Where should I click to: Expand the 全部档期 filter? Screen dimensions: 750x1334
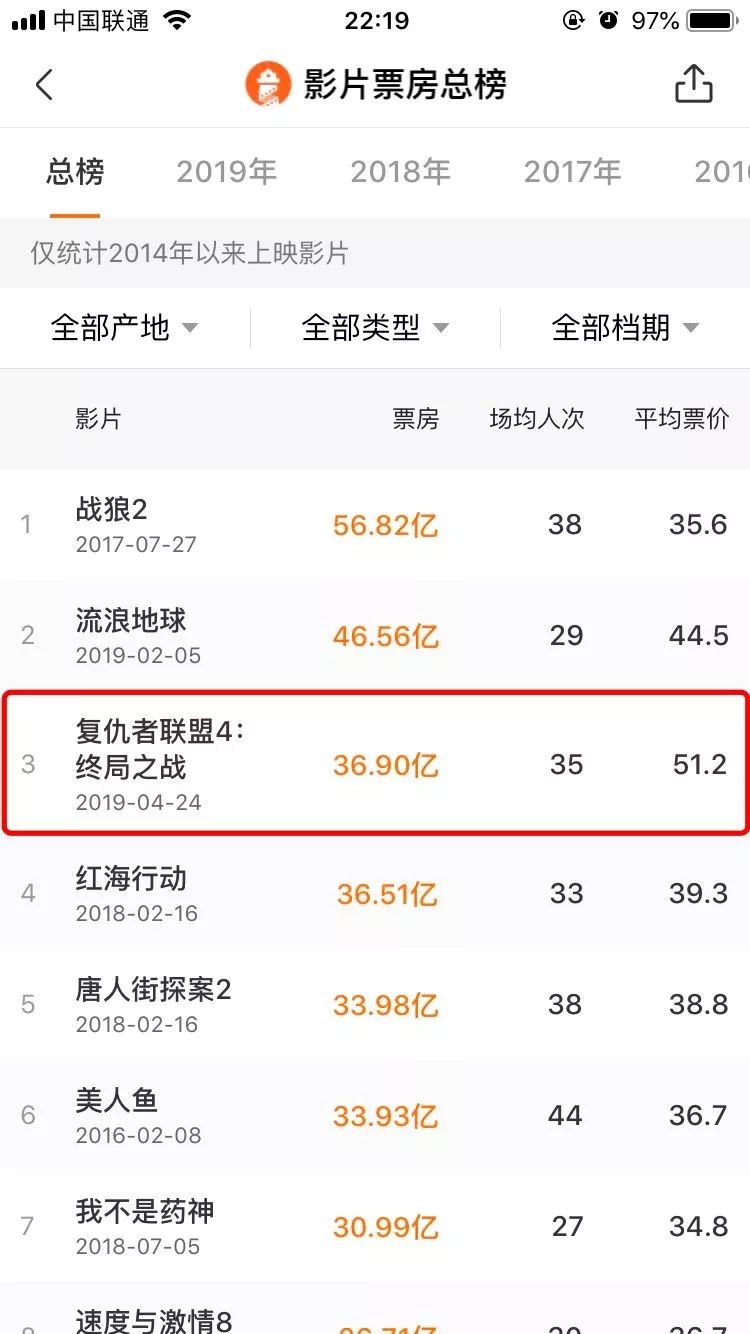coord(625,328)
